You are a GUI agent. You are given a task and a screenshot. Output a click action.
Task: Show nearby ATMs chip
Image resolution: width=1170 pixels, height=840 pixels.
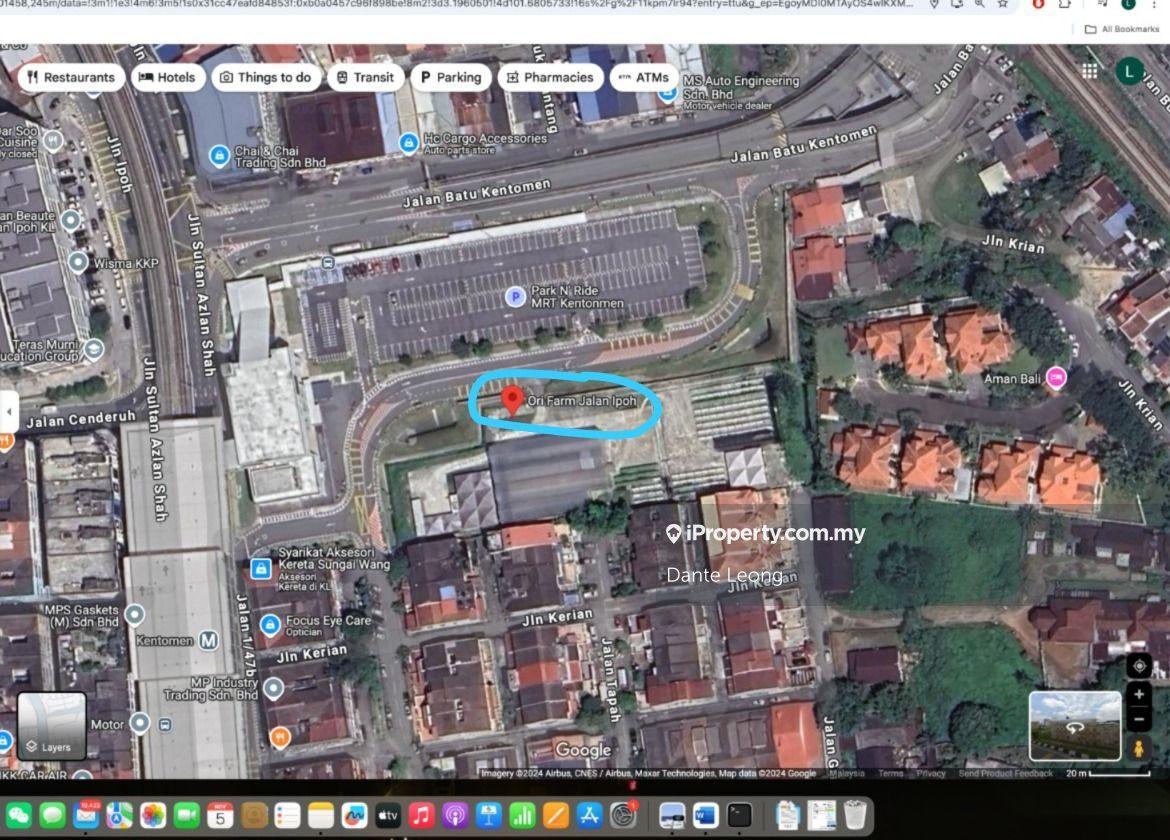point(643,77)
